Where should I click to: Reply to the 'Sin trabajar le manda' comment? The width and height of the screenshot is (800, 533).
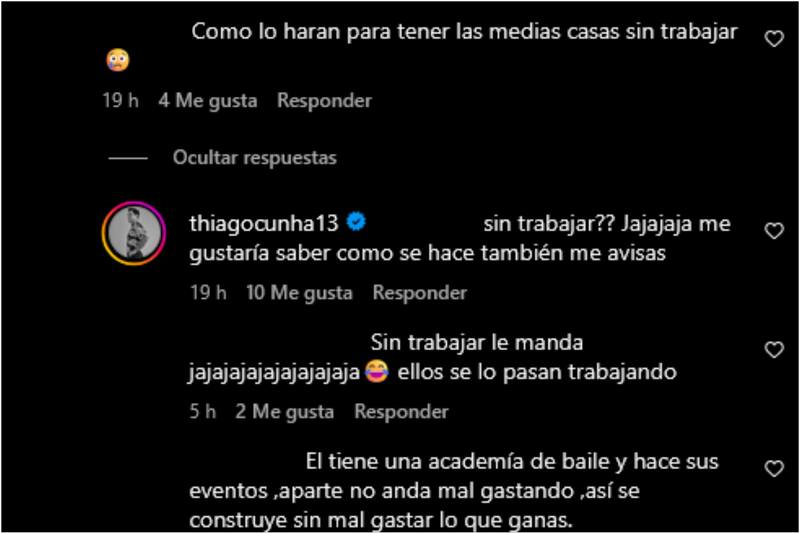[x=401, y=412]
